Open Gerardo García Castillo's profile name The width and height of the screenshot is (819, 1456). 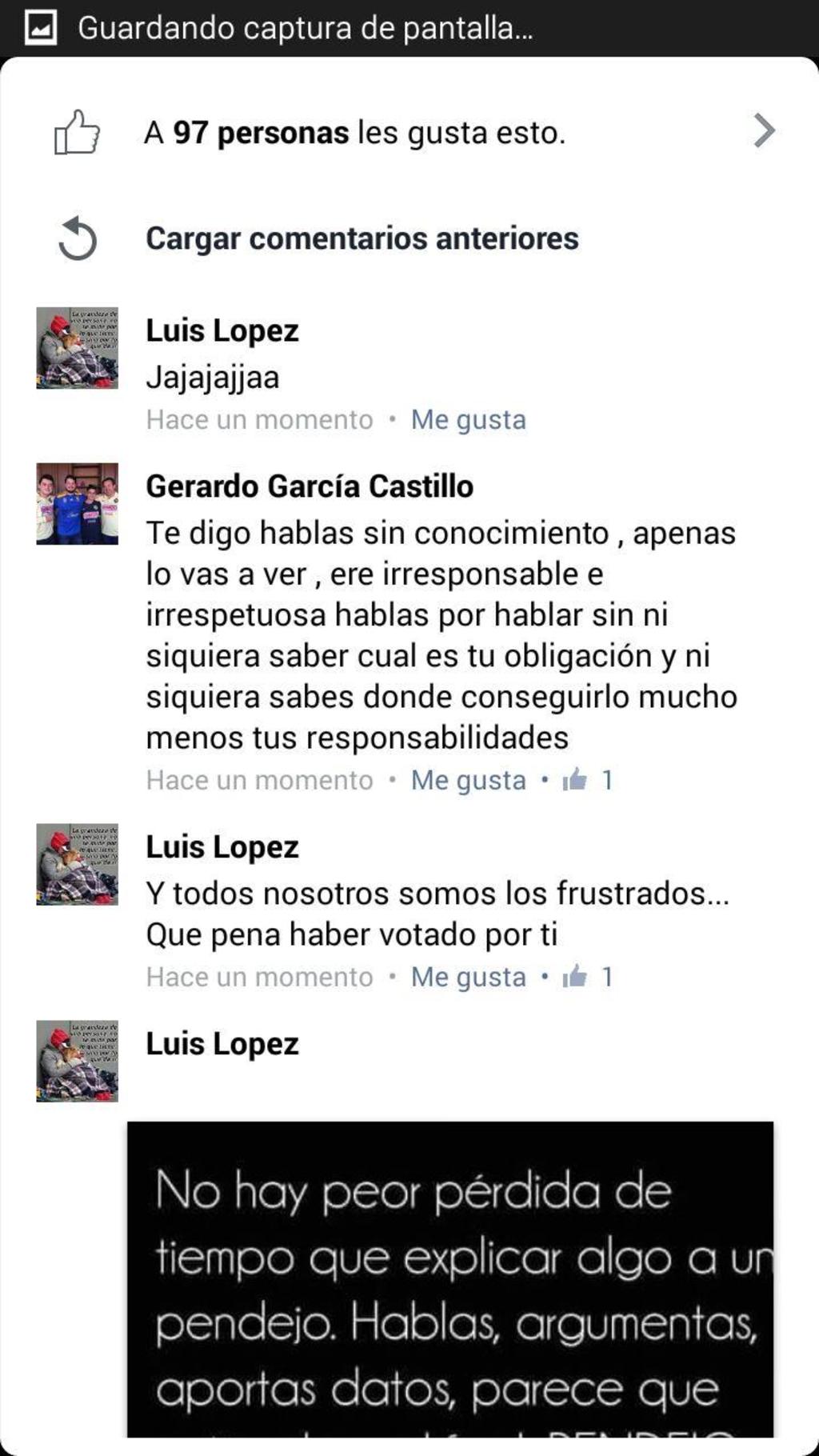310,486
